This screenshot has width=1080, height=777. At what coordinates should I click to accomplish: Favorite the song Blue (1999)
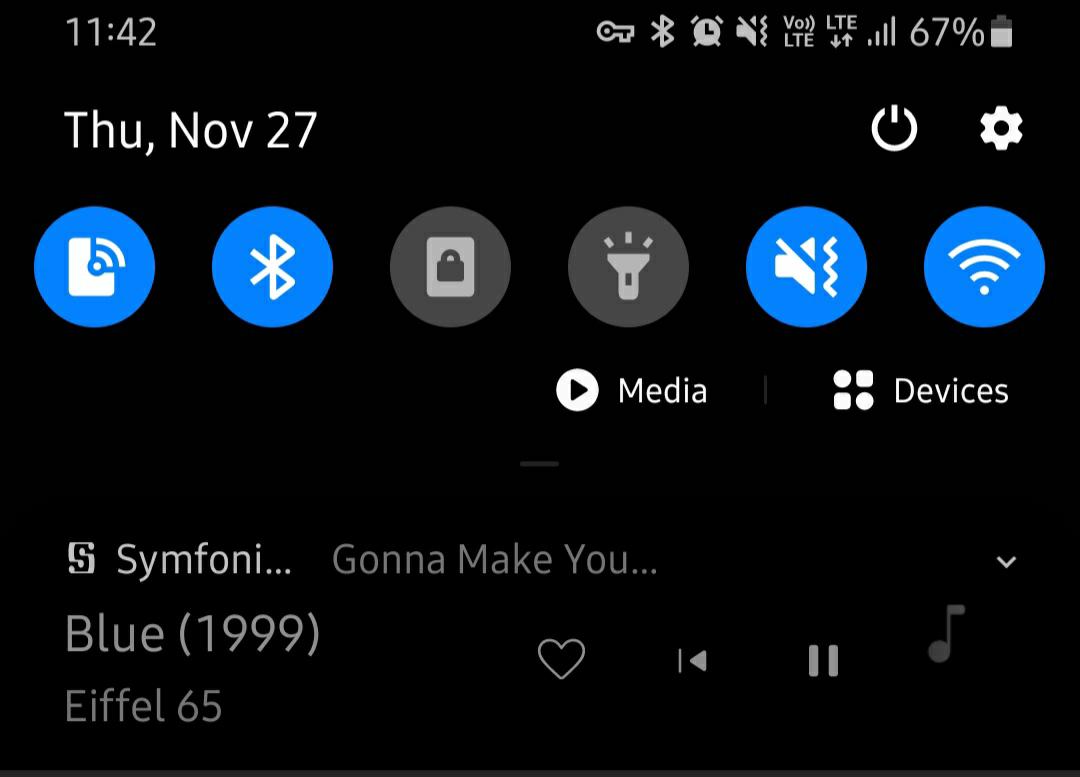click(561, 660)
